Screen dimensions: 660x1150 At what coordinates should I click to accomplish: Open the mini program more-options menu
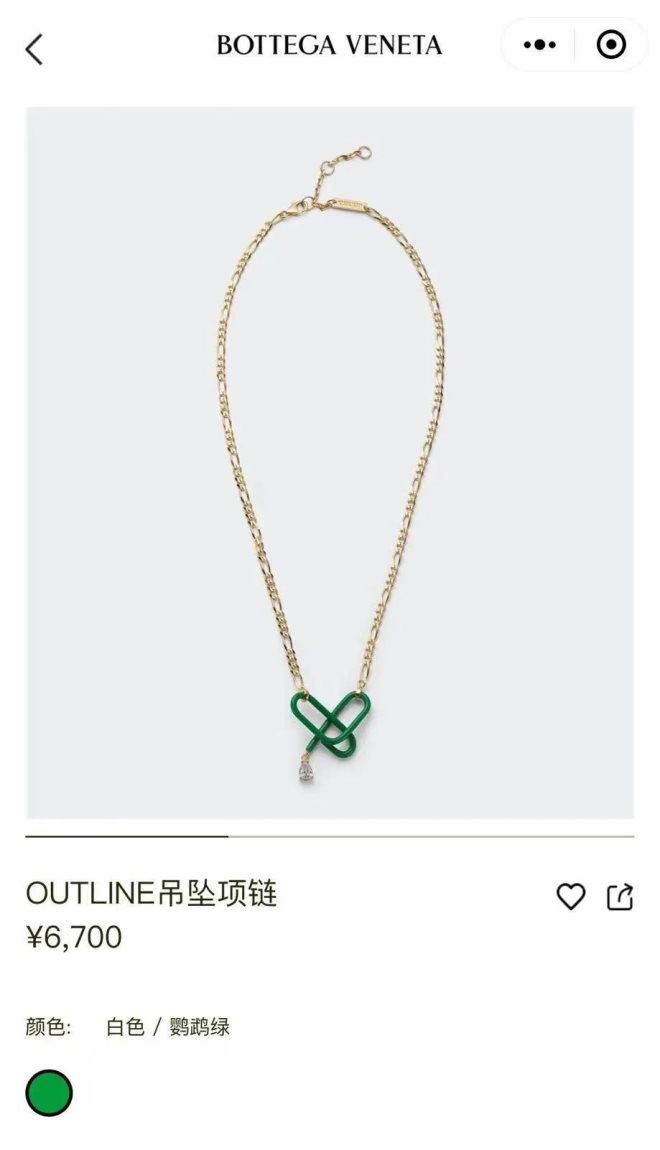click(x=539, y=45)
